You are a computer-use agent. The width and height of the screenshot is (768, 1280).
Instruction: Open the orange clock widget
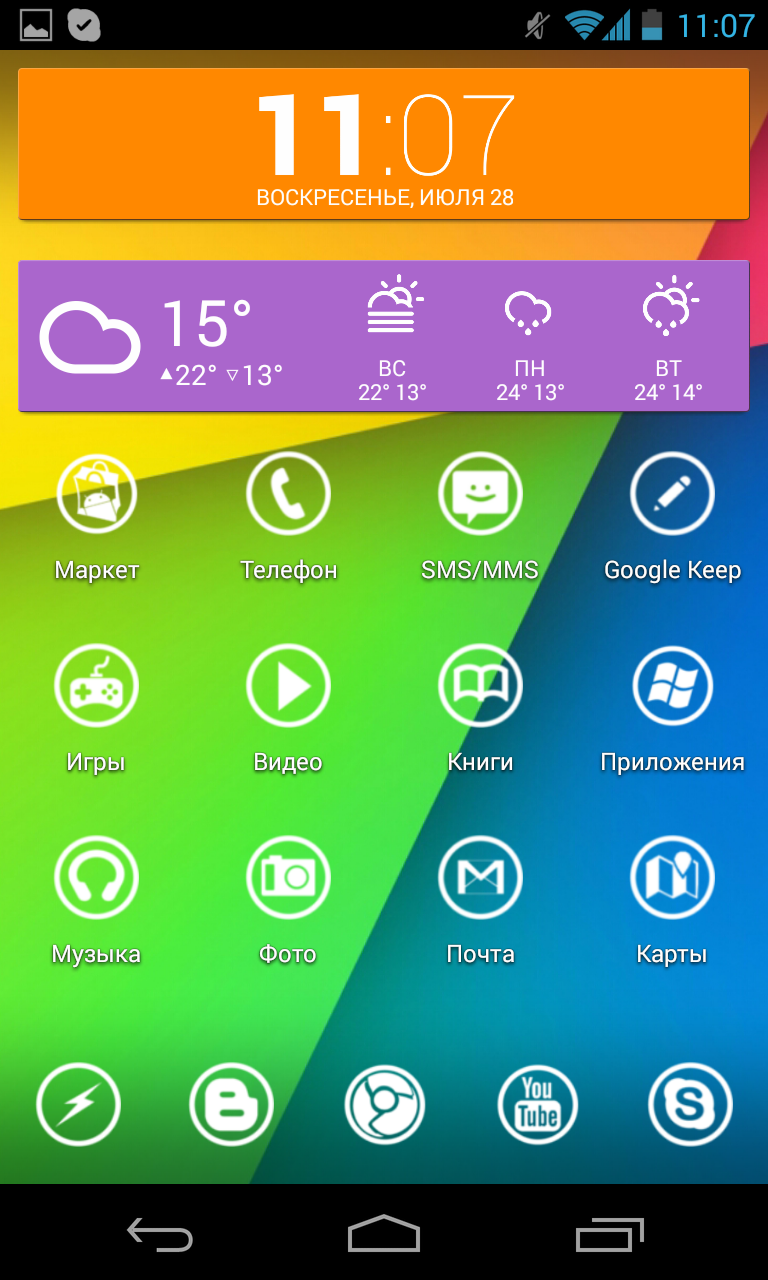pos(384,143)
